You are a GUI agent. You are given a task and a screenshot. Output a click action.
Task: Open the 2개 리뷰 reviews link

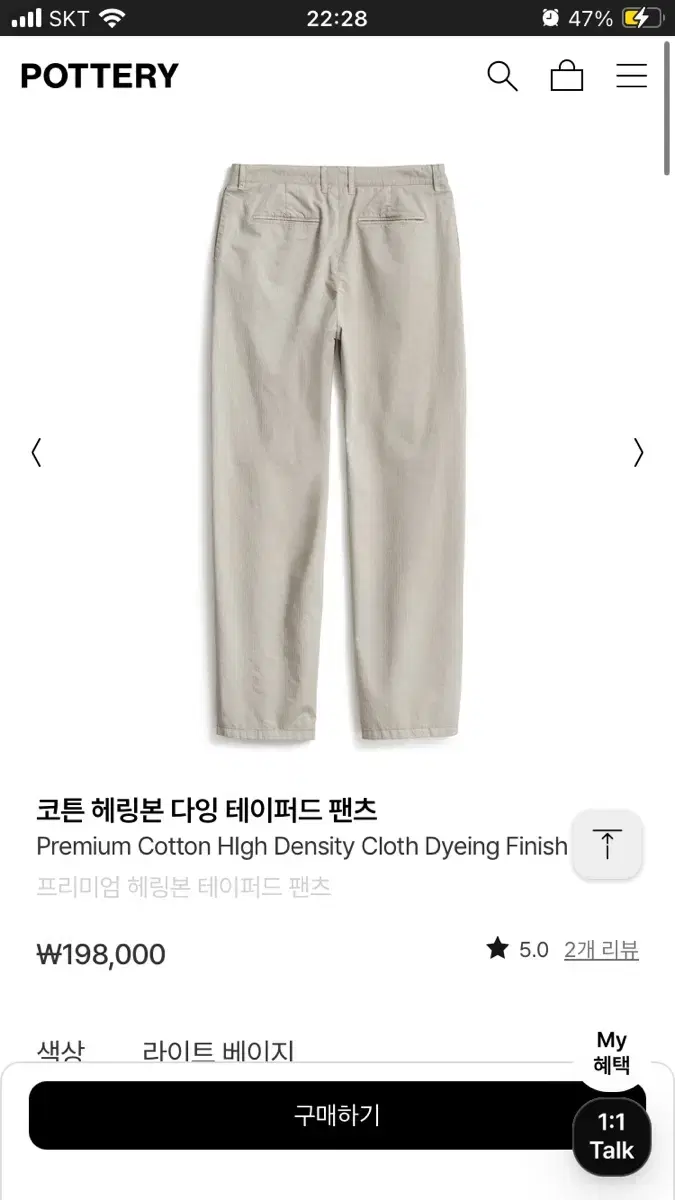[x=600, y=950]
